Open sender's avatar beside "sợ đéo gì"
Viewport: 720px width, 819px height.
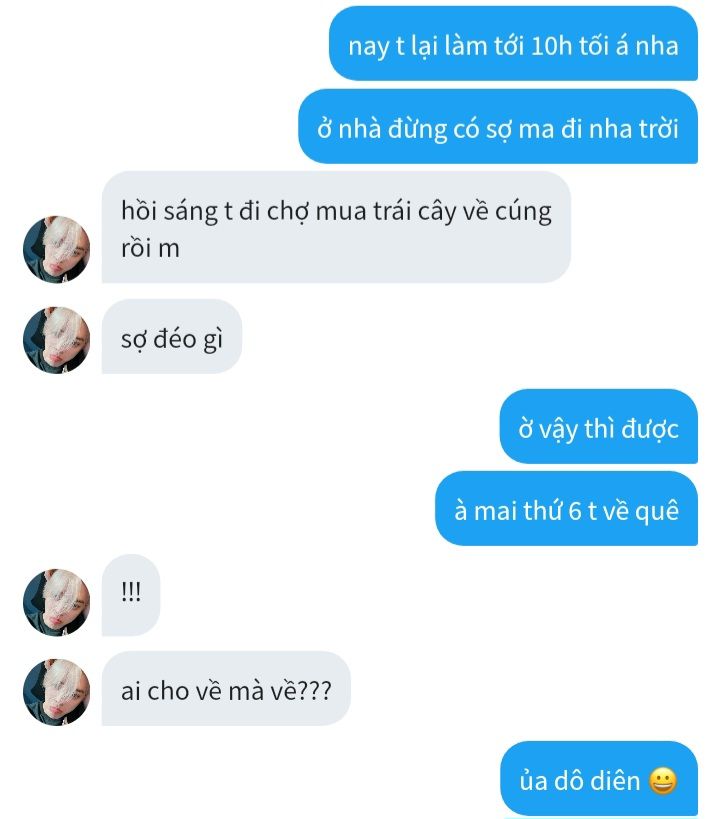57,340
